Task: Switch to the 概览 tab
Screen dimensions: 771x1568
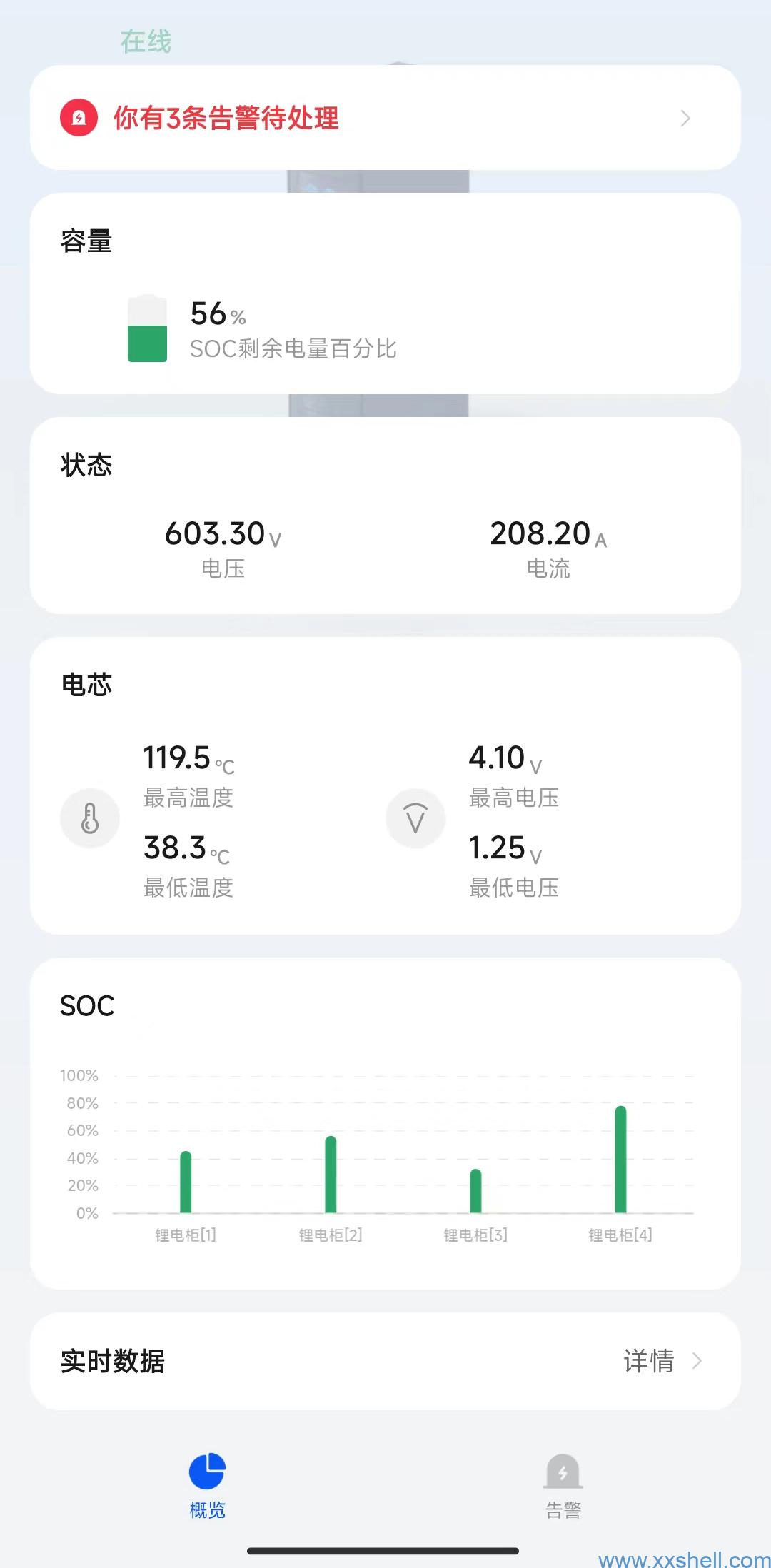Action: [207, 1485]
